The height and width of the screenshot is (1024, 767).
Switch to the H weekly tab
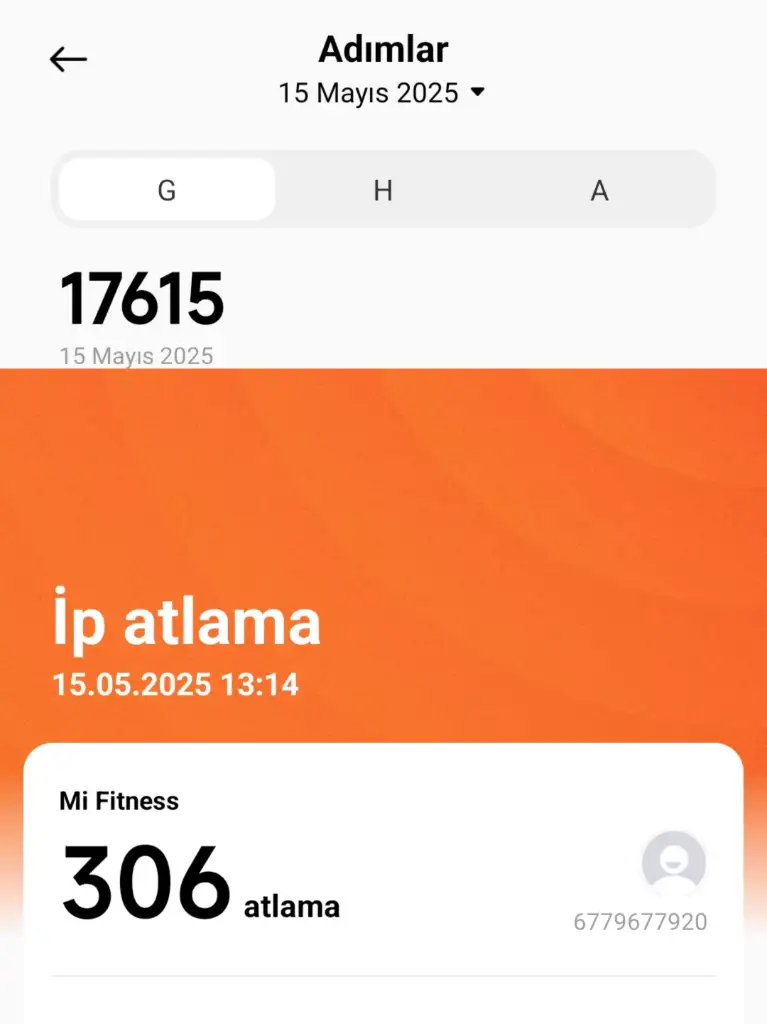point(383,190)
